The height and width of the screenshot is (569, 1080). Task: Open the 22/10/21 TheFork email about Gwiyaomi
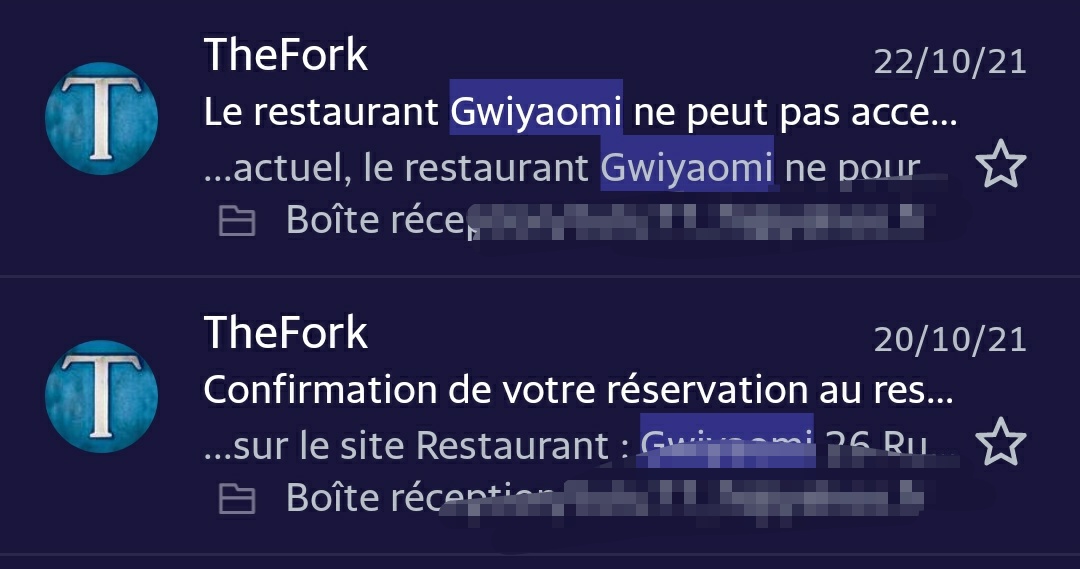click(x=540, y=138)
